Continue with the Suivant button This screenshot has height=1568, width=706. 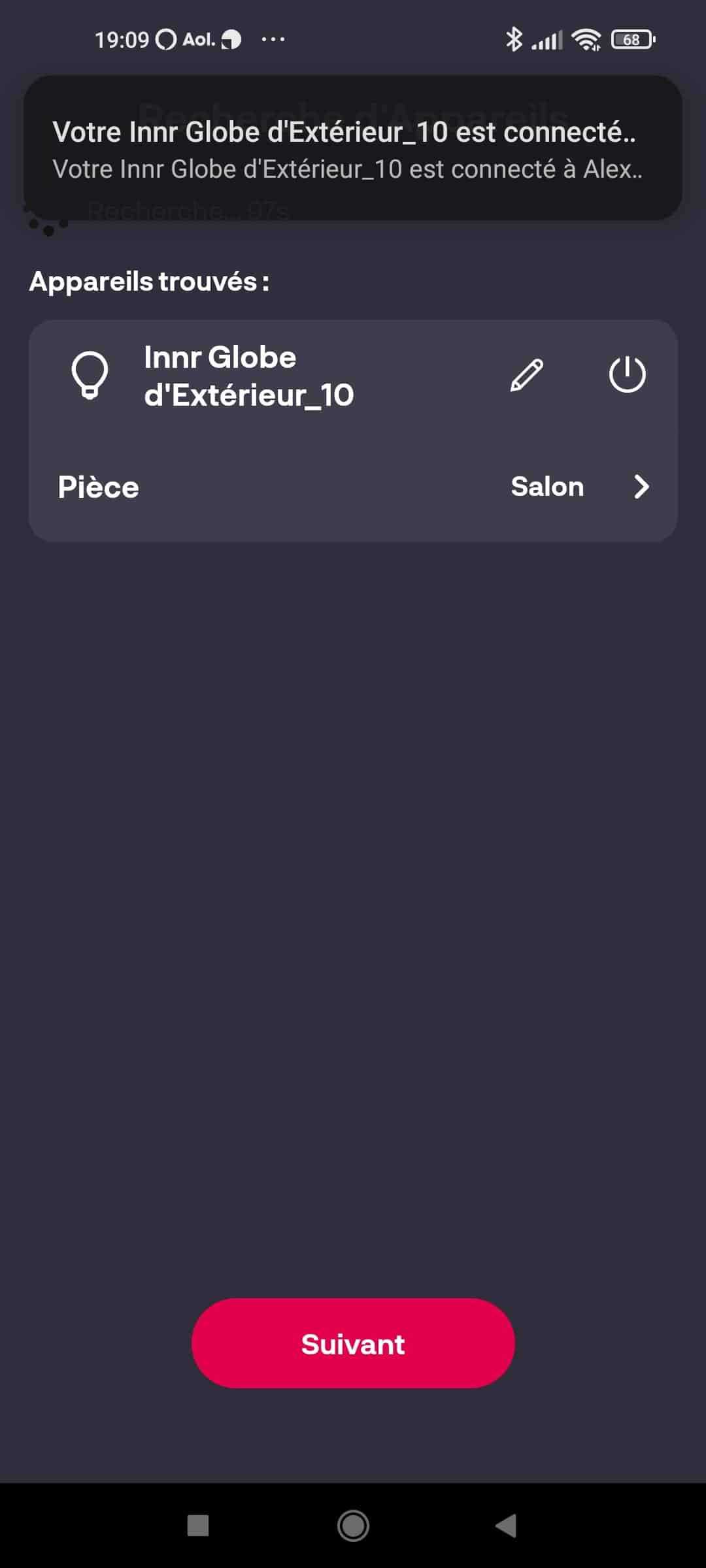[x=353, y=1344]
